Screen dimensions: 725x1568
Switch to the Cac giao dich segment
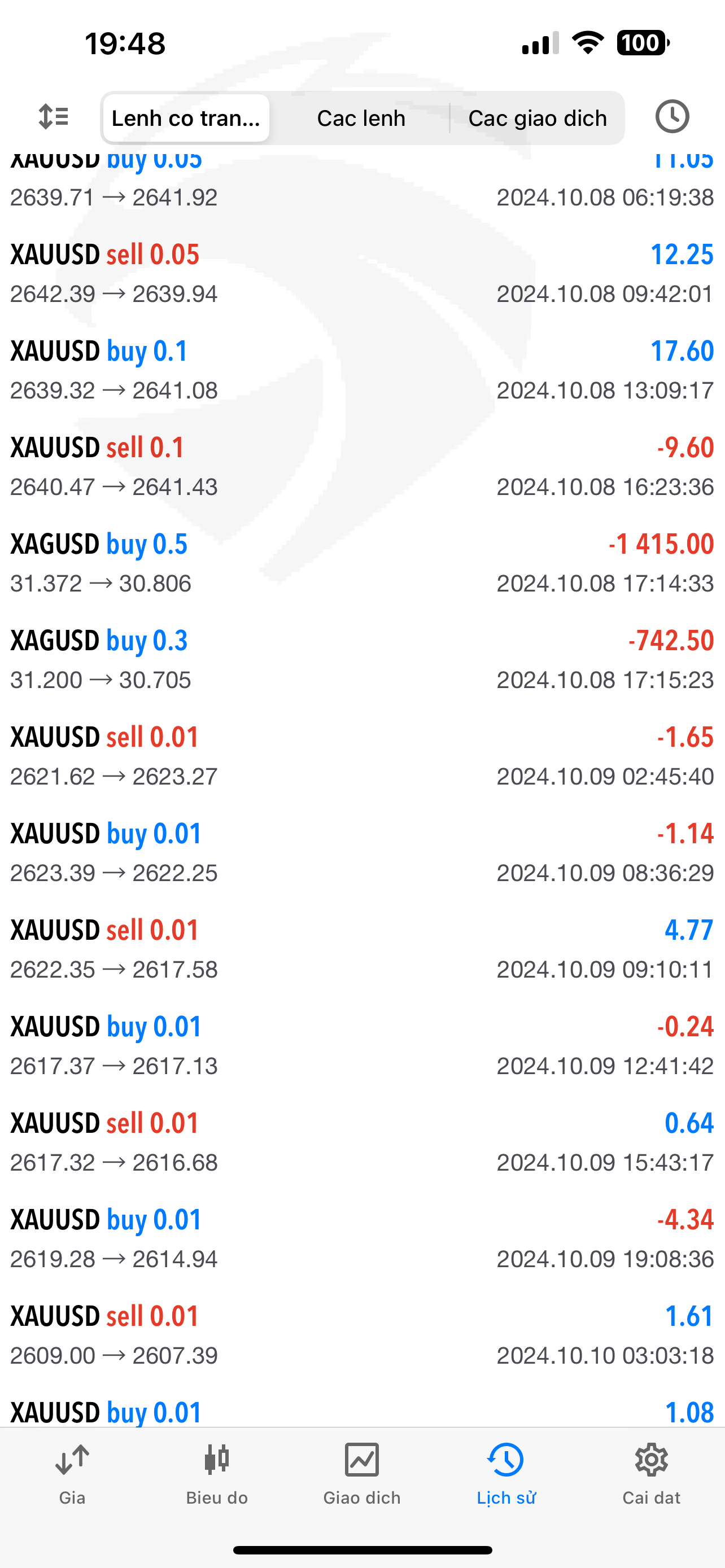[x=537, y=118]
